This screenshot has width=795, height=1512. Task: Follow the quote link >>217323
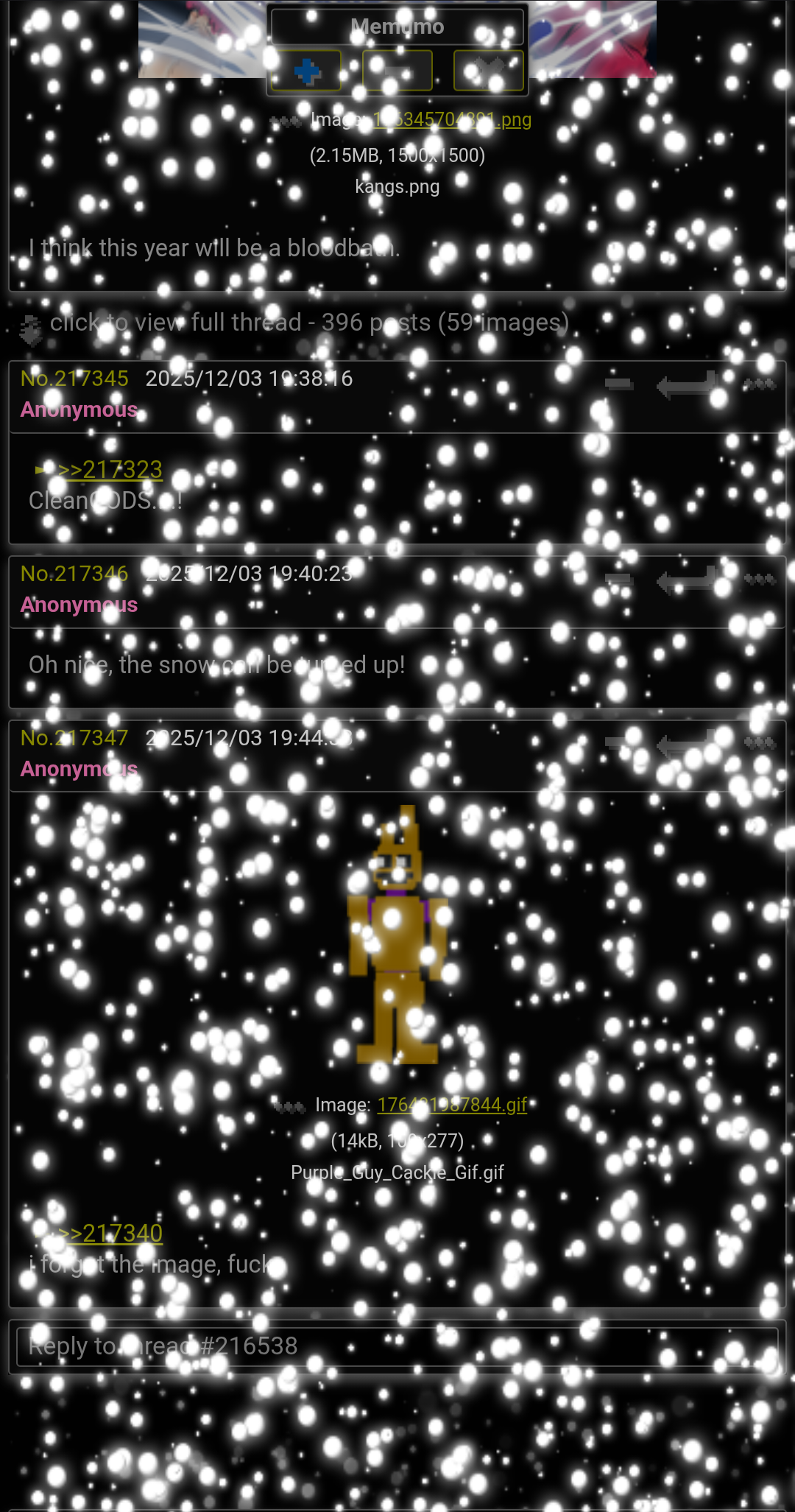[x=110, y=470]
